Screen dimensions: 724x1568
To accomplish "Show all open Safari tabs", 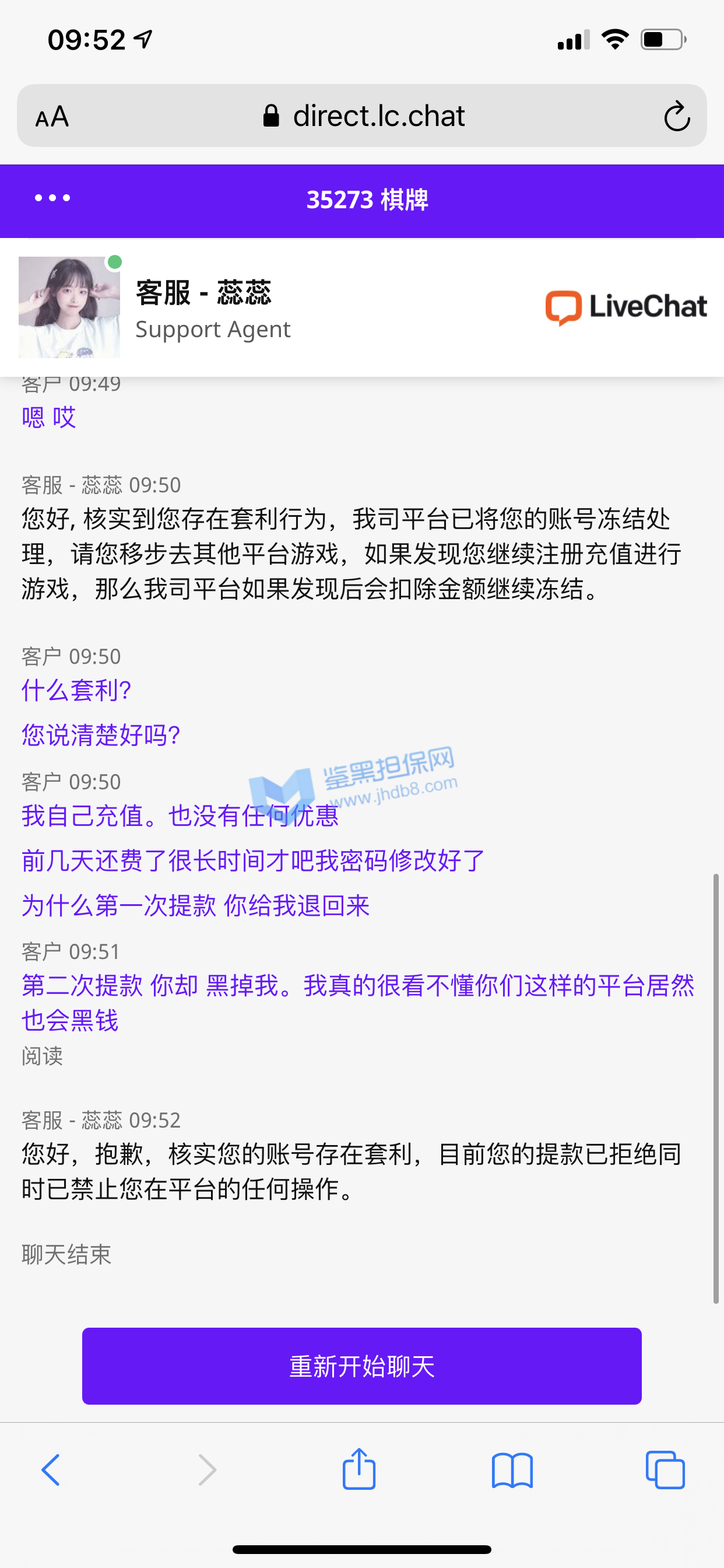I will [x=665, y=1469].
